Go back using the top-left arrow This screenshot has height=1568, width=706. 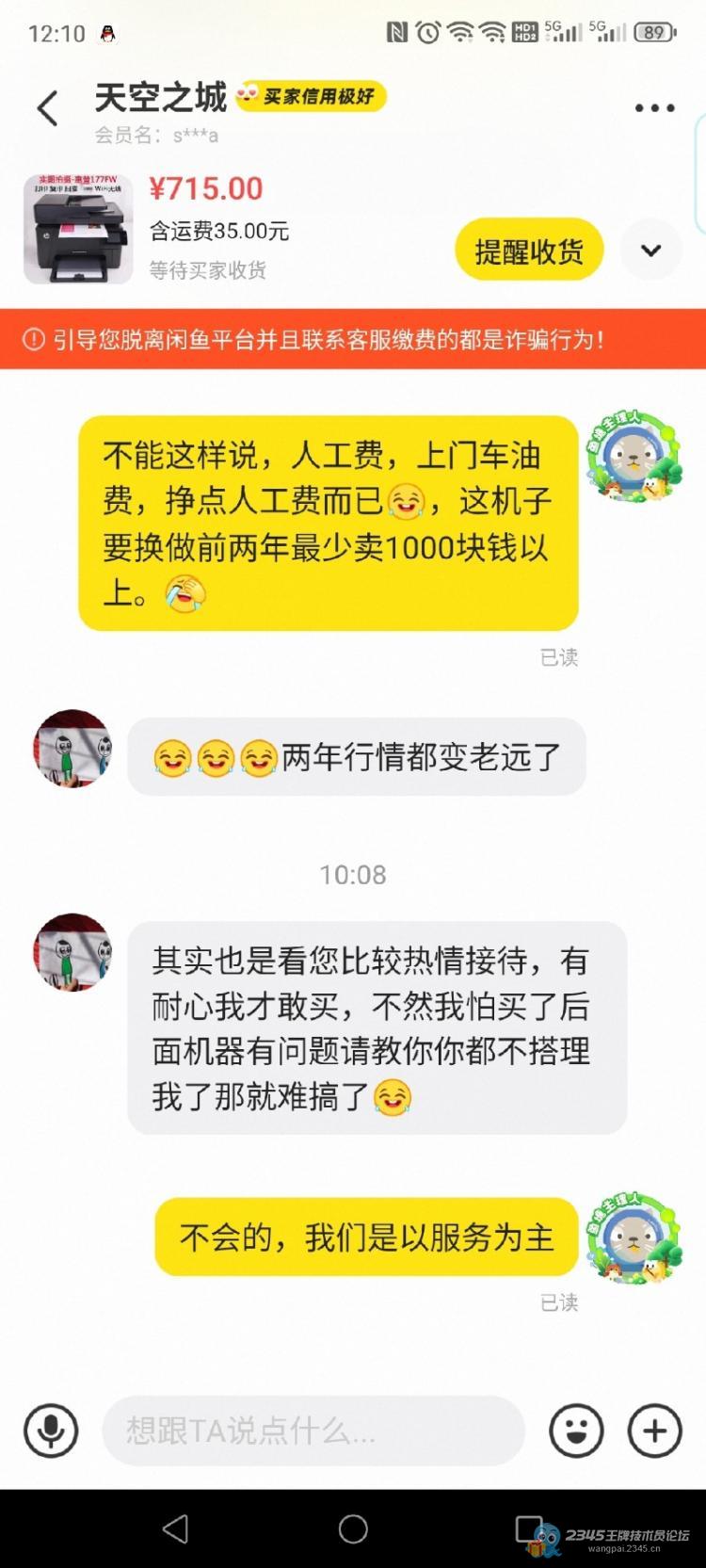(x=48, y=109)
